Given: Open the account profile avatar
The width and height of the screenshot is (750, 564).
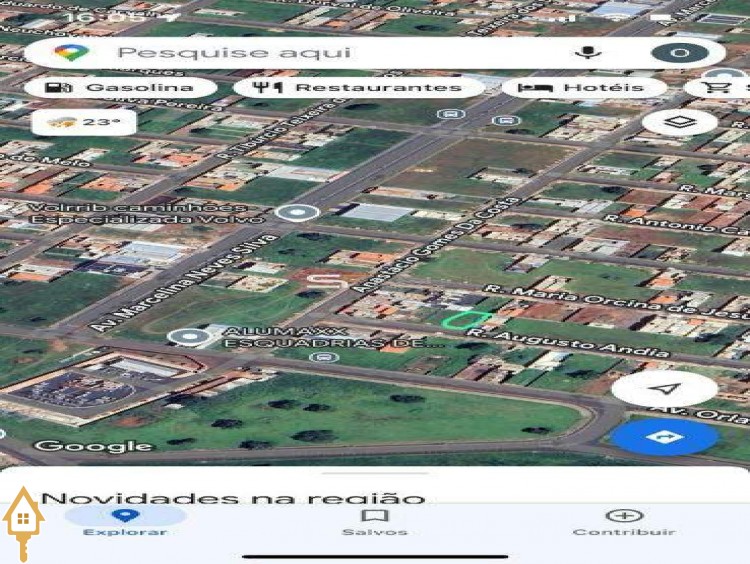Looking at the screenshot, I should tap(680, 53).
